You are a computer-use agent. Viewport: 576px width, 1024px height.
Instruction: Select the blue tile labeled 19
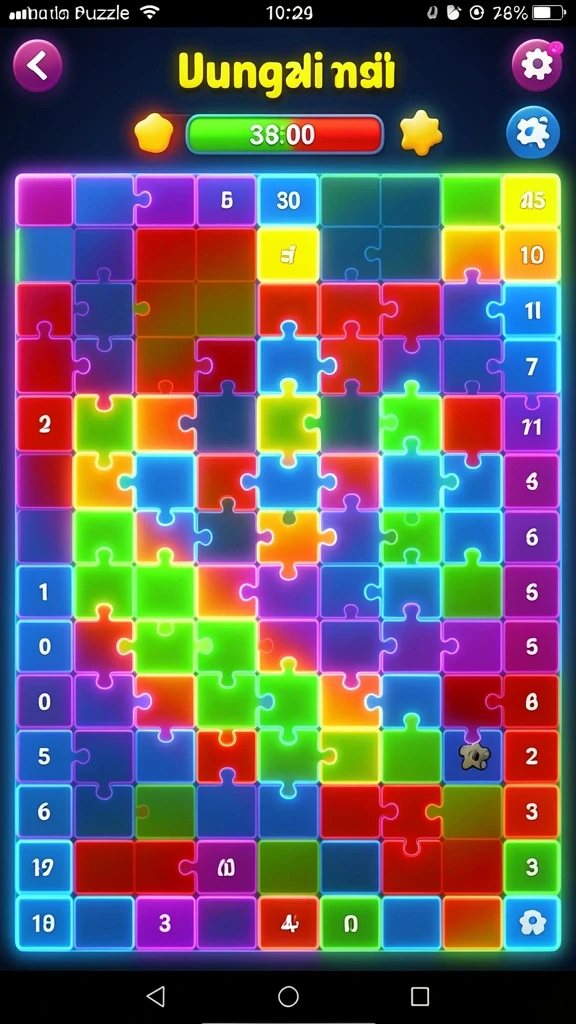pyautogui.click(x=44, y=867)
